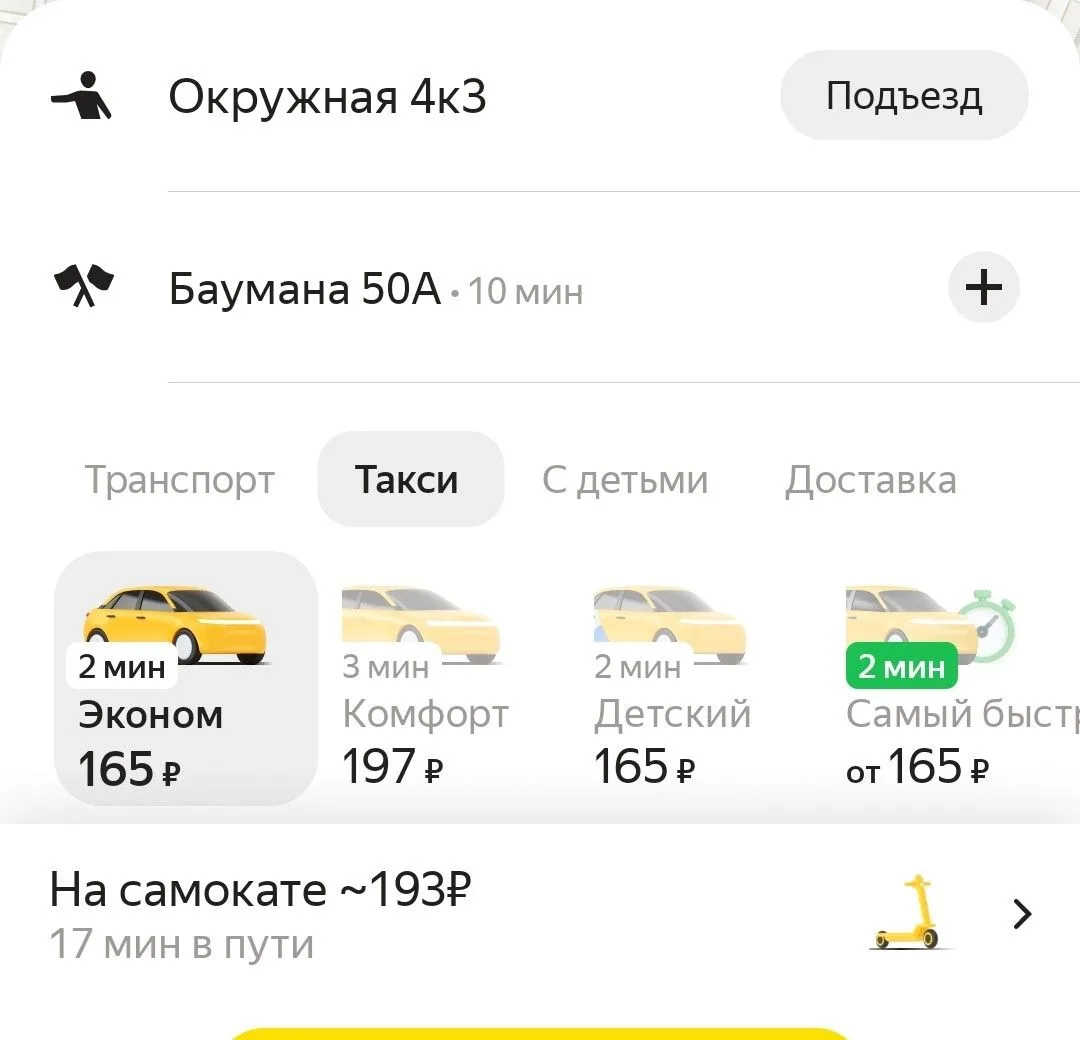
Task: Change destination Баумана 50А
Action: 305,290
